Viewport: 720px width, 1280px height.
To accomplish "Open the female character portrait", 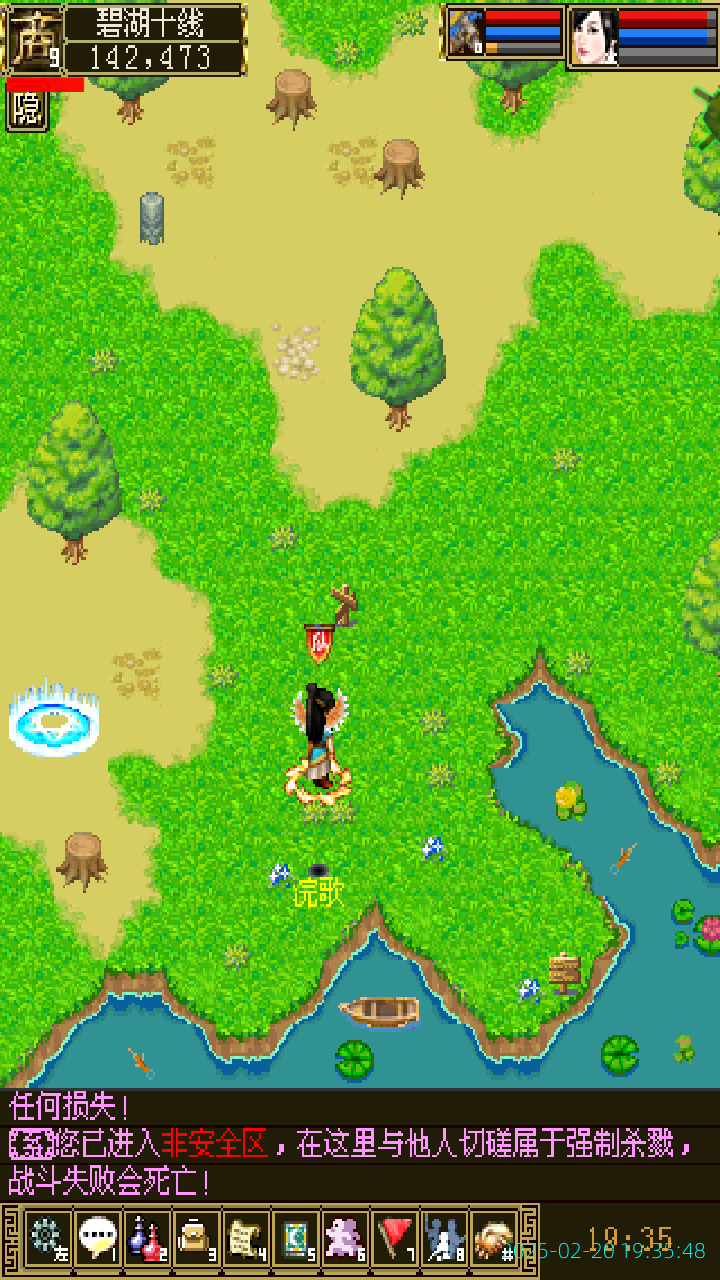I will point(593,37).
